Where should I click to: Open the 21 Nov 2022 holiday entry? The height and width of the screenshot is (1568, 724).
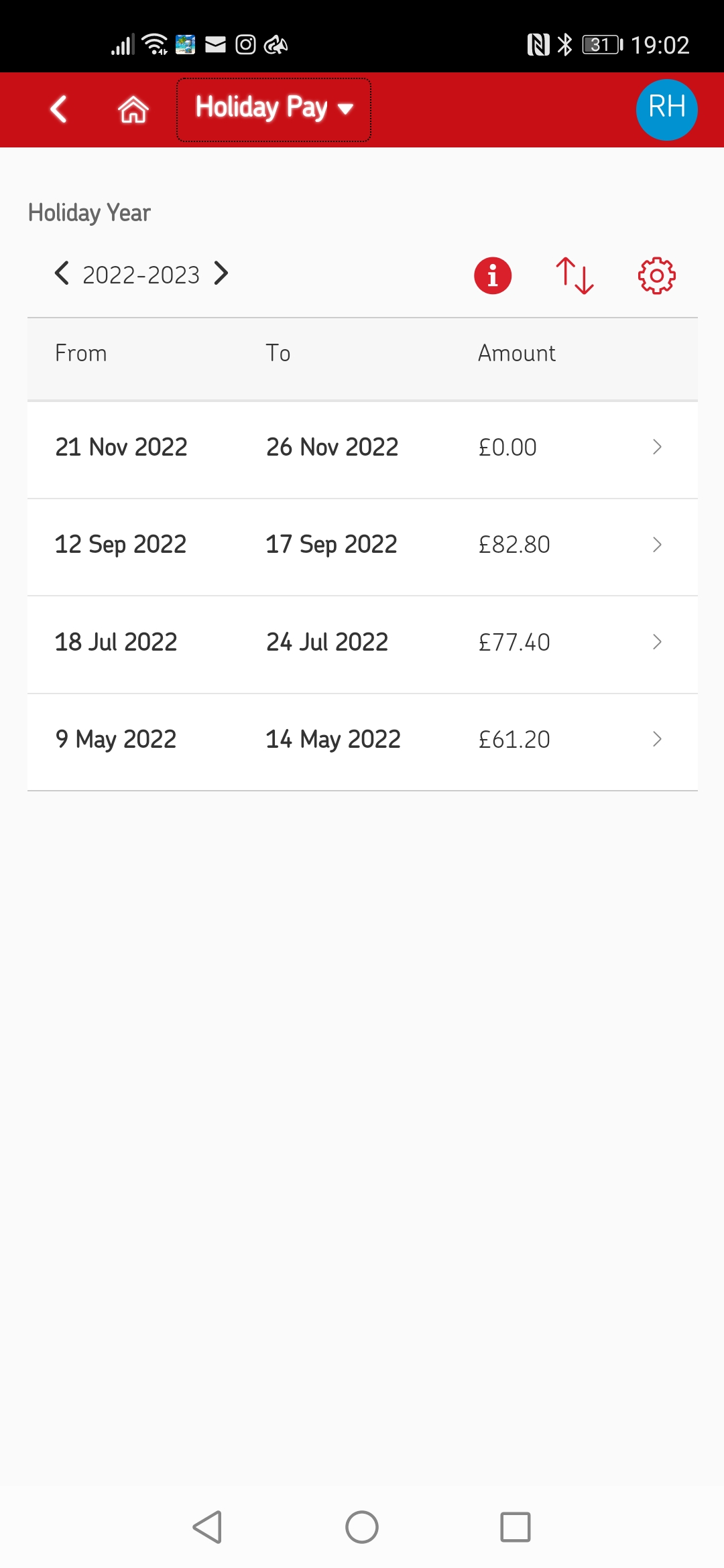[x=362, y=448]
